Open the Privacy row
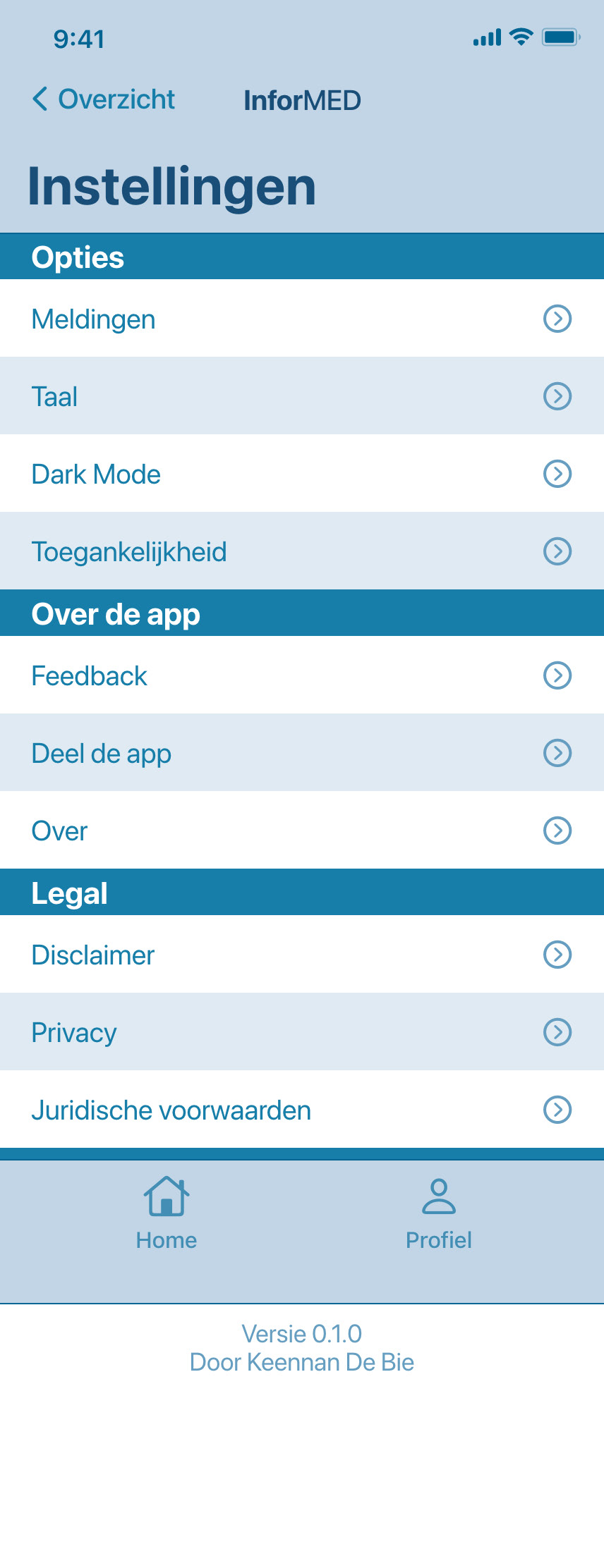This screenshot has width=604, height=1568. pyautogui.click(x=301, y=1032)
